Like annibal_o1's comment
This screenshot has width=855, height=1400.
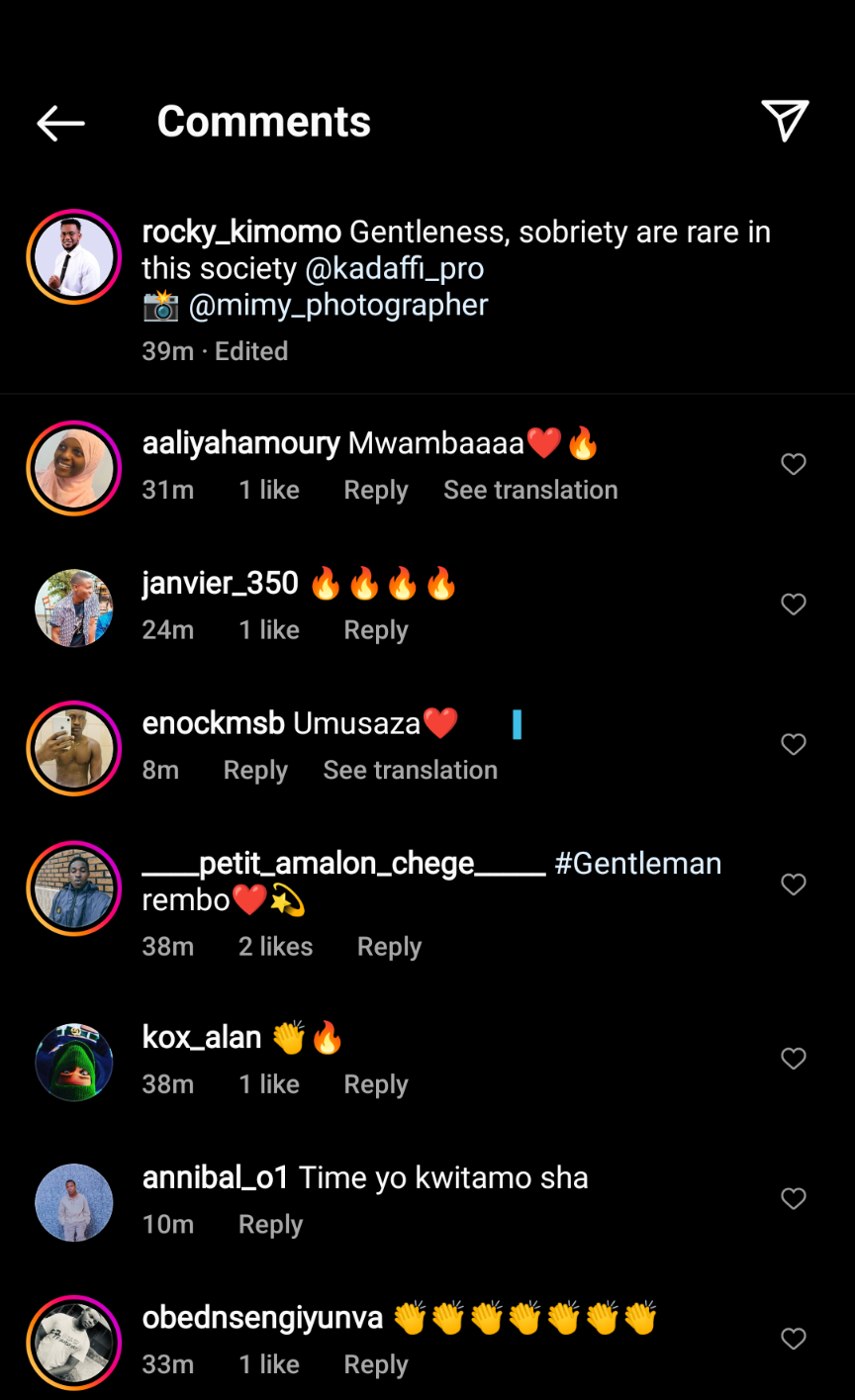coord(794,1199)
